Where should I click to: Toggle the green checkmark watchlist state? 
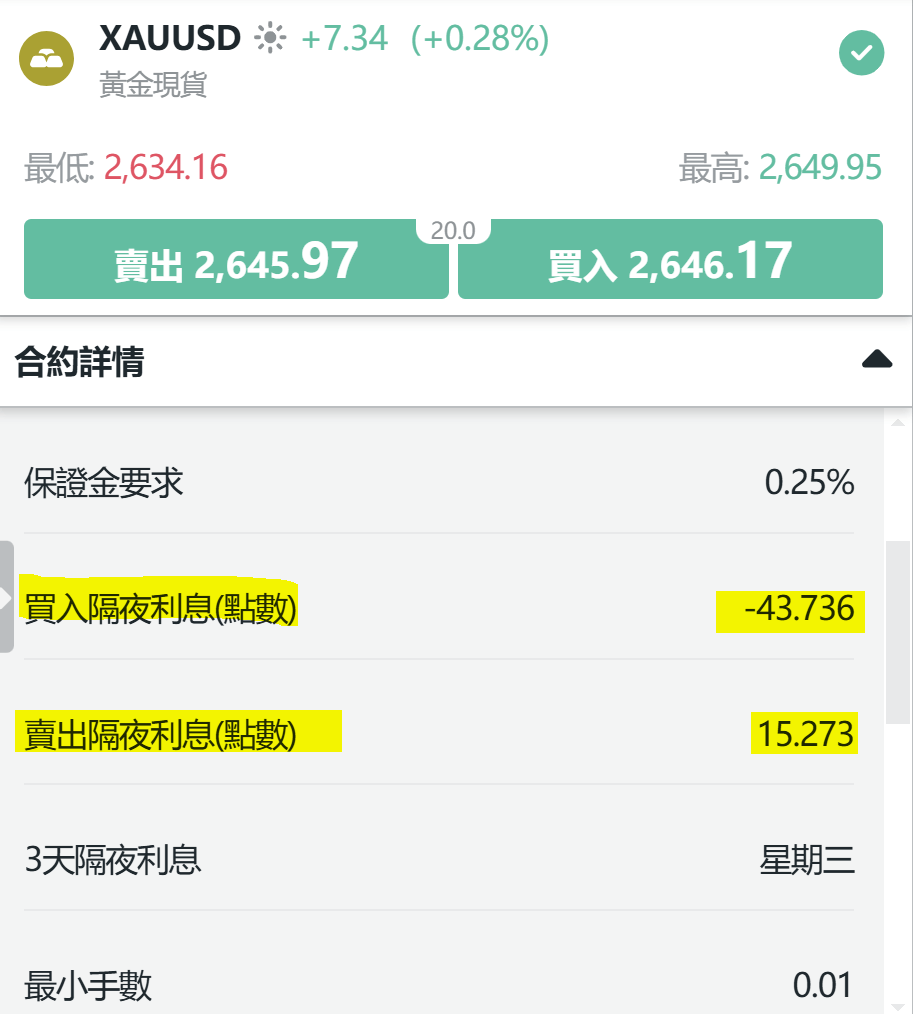[860, 53]
